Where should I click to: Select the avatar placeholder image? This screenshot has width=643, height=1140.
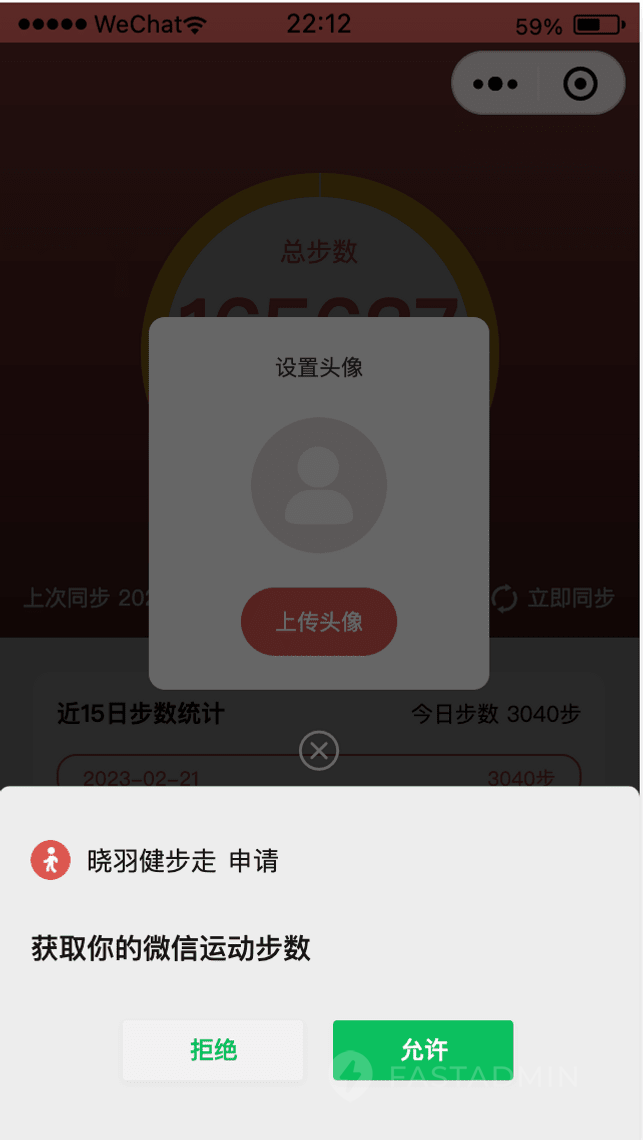pyautogui.click(x=319, y=485)
